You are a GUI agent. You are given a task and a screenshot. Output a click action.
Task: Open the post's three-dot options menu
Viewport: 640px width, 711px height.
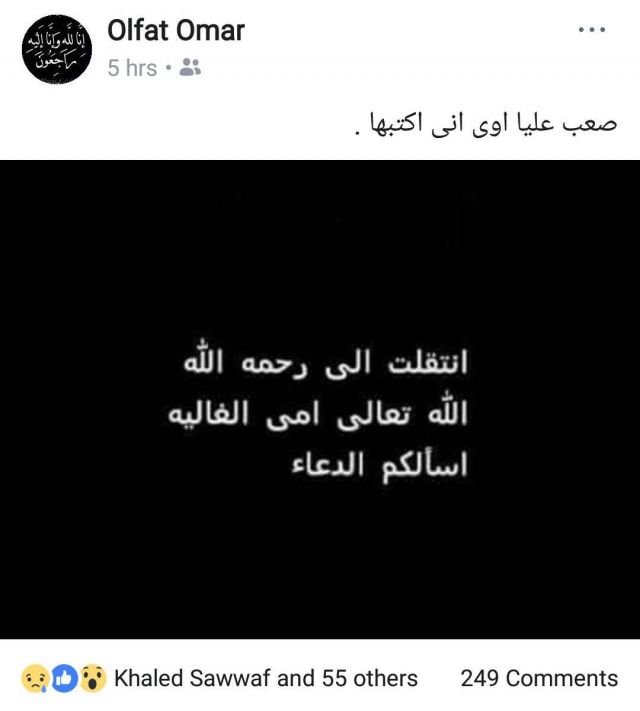pos(592,31)
